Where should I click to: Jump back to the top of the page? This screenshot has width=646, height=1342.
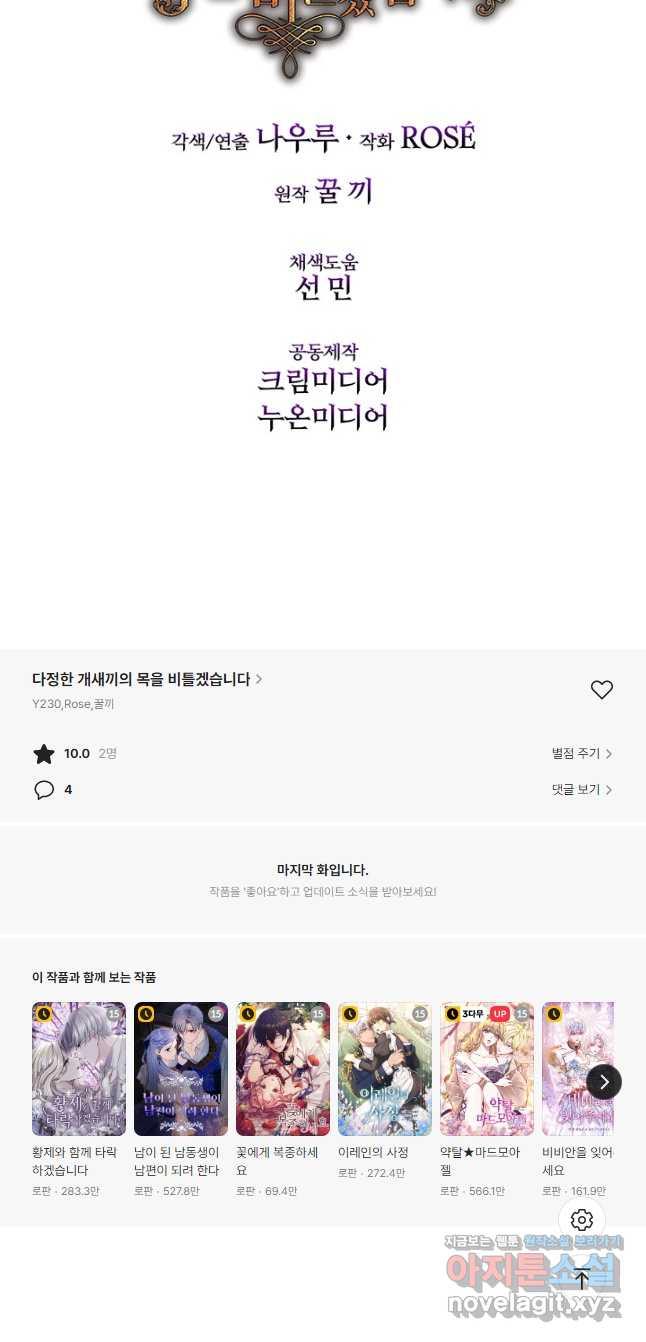tap(582, 1278)
